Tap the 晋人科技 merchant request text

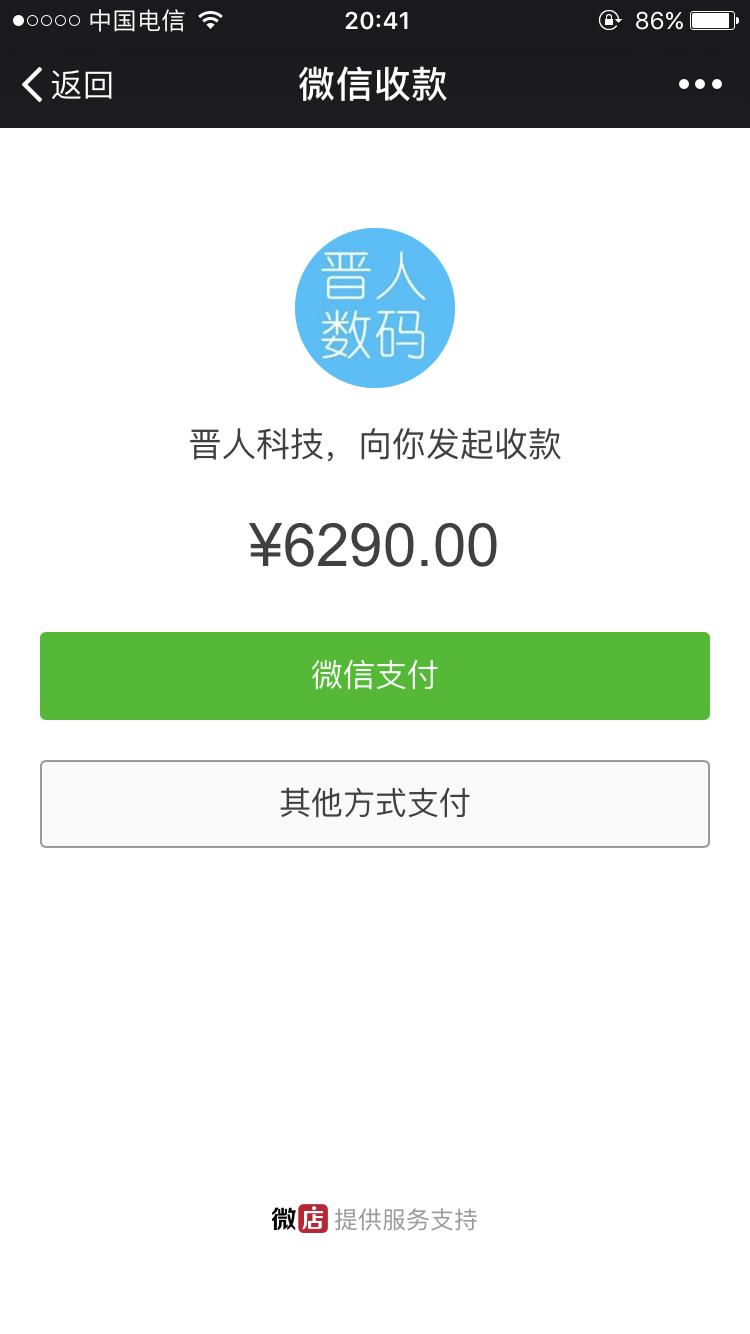tap(374, 446)
